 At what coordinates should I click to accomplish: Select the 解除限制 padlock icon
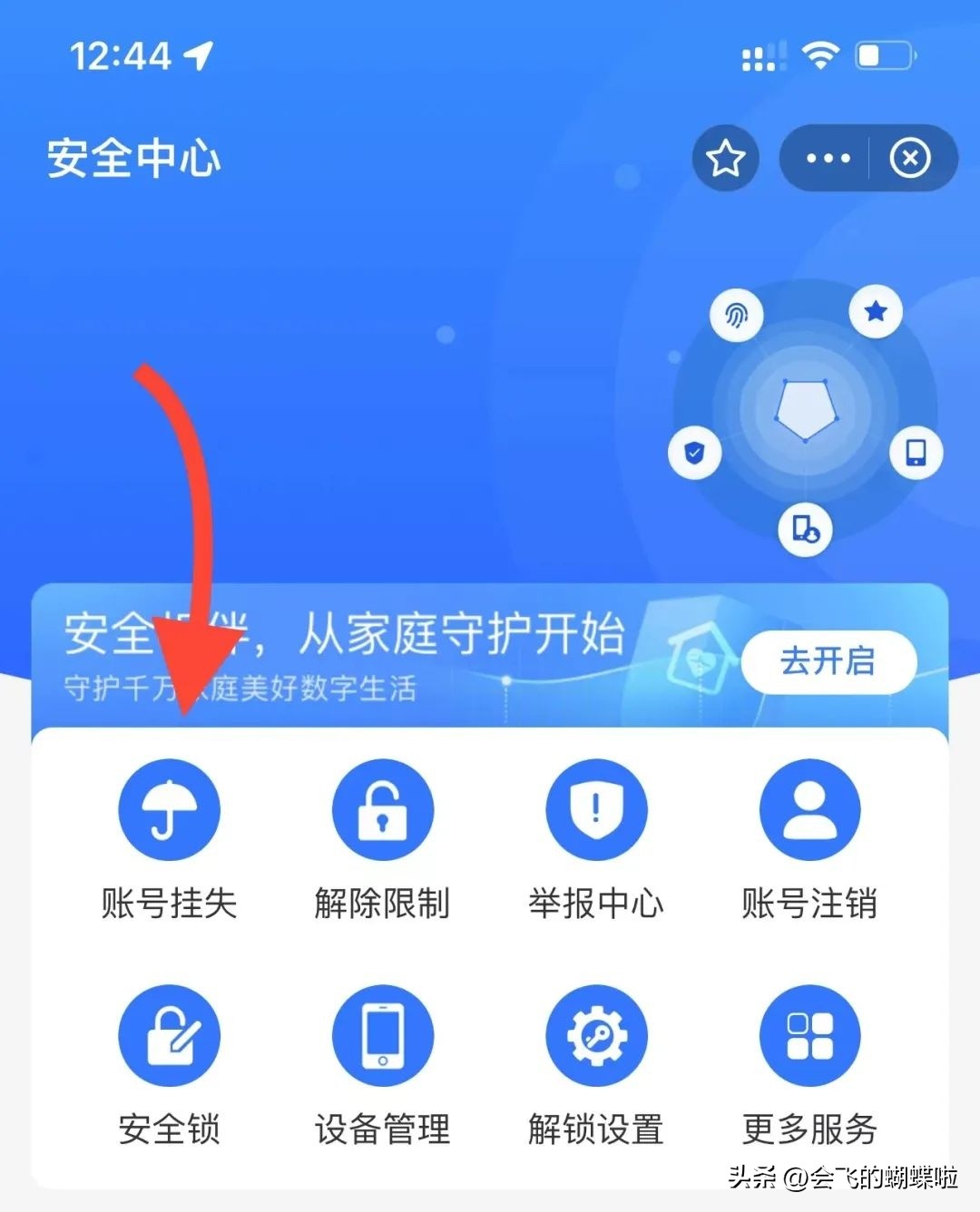[383, 810]
